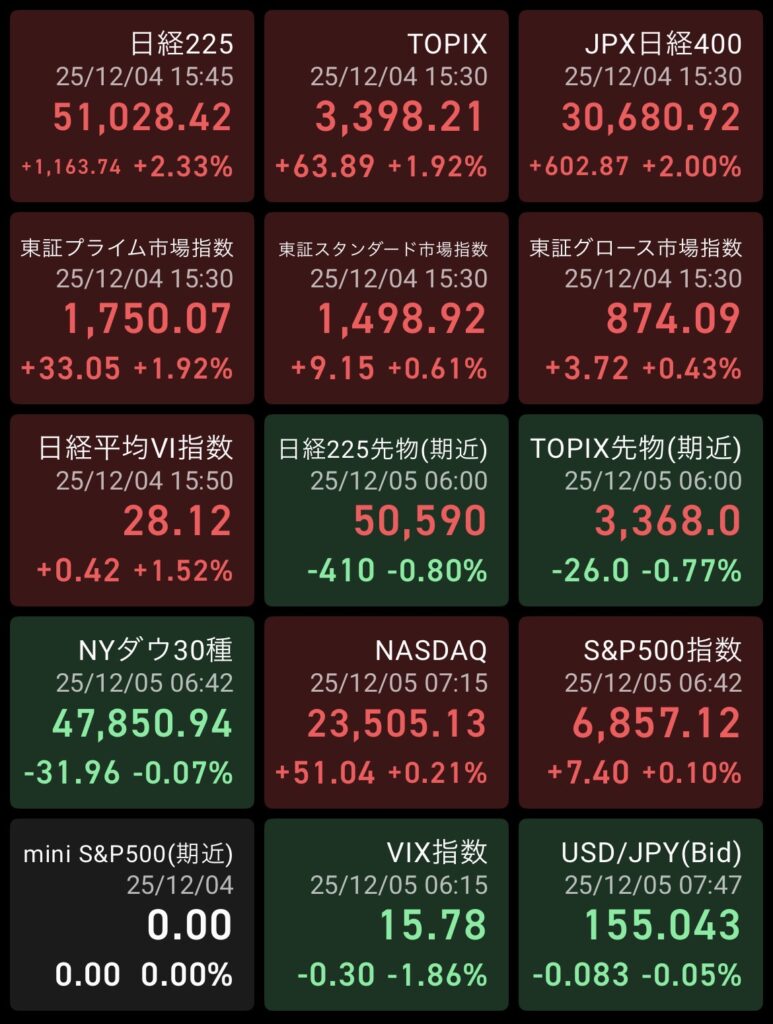
Task: Open the JPX日経400 tile
Action: pyautogui.click(x=640, y=107)
